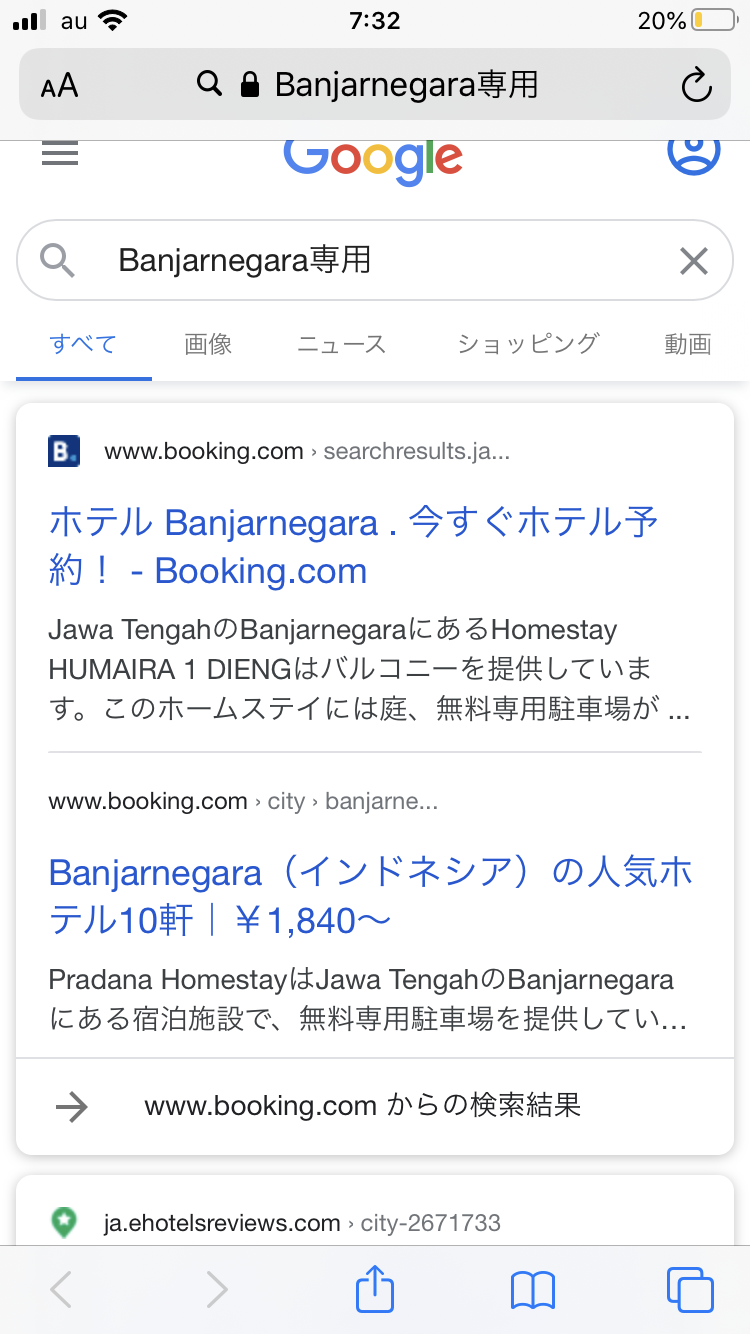
Task: Open the Google account profile icon
Action: (693, 151)
